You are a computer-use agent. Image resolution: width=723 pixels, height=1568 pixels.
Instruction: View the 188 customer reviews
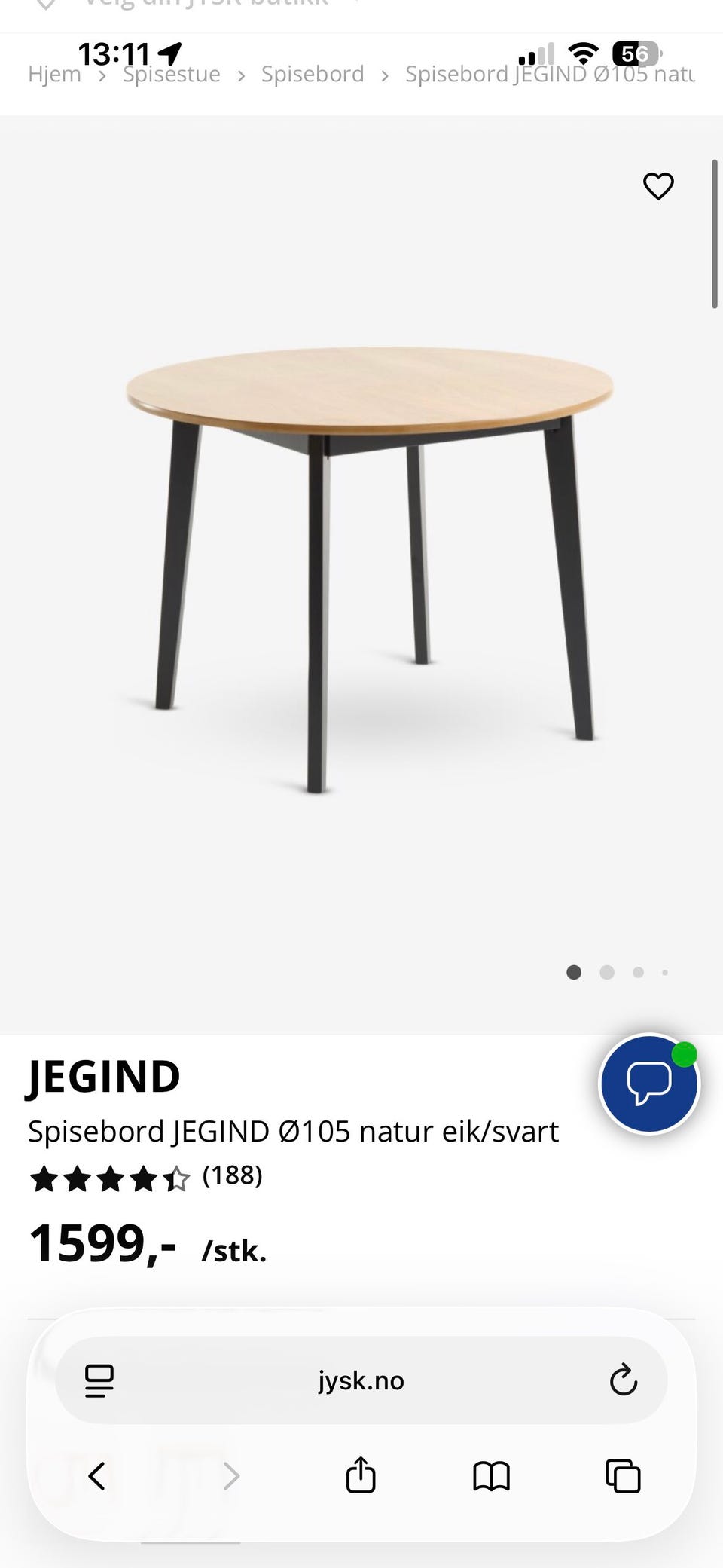pyautogui.click(x=232, y=1175)
